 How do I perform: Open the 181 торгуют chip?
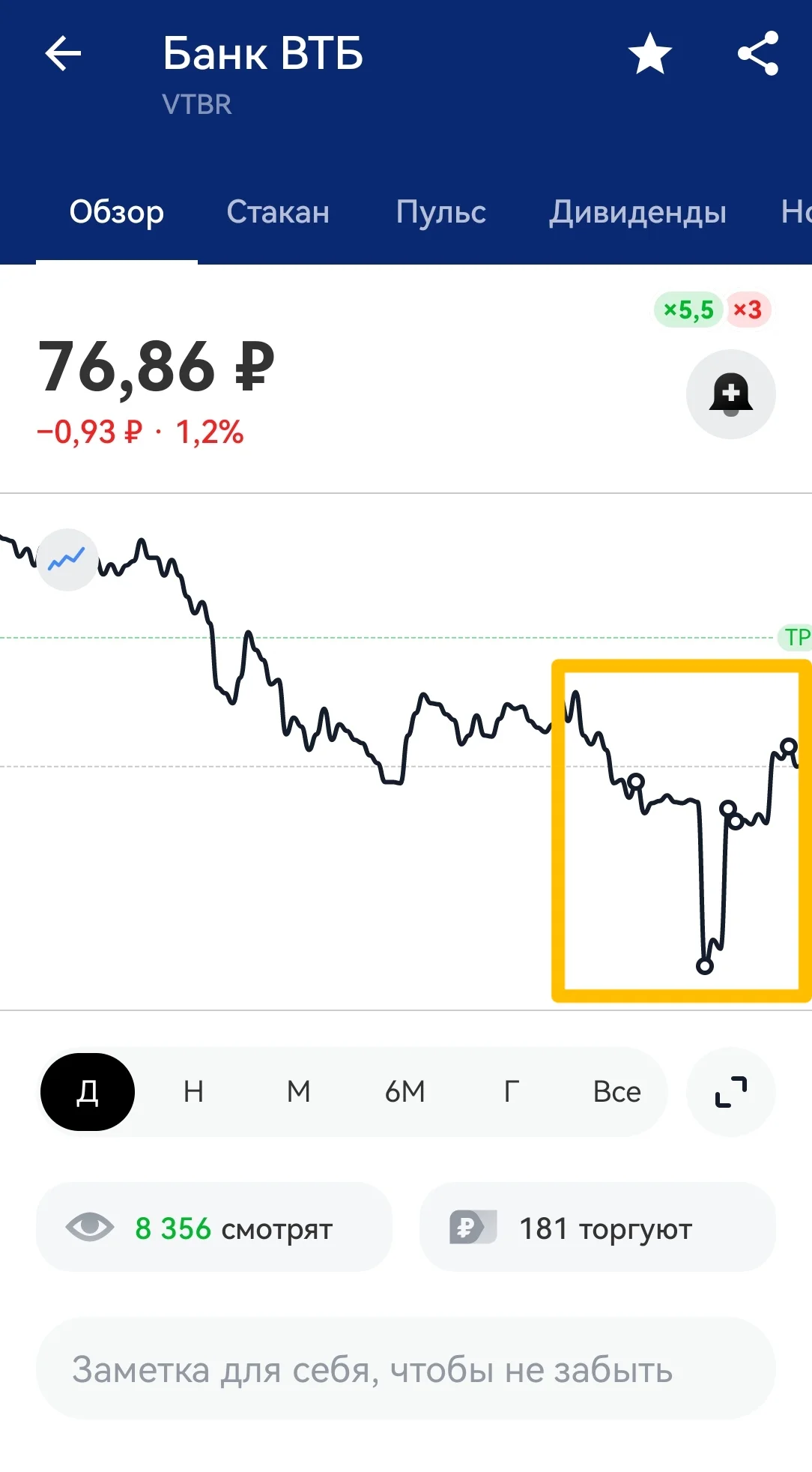[x=597, y=1227]
